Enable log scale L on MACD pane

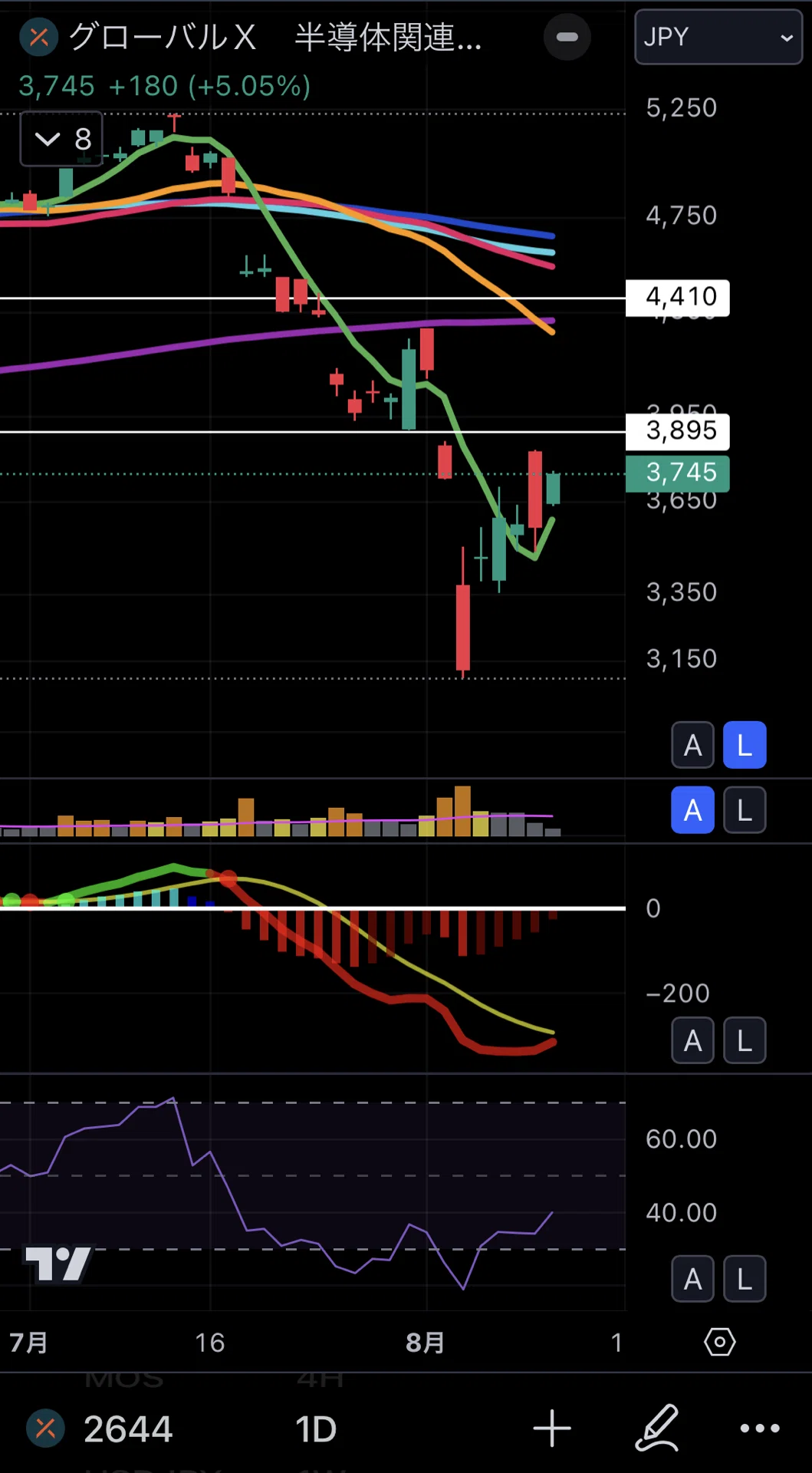[745, 1040]
